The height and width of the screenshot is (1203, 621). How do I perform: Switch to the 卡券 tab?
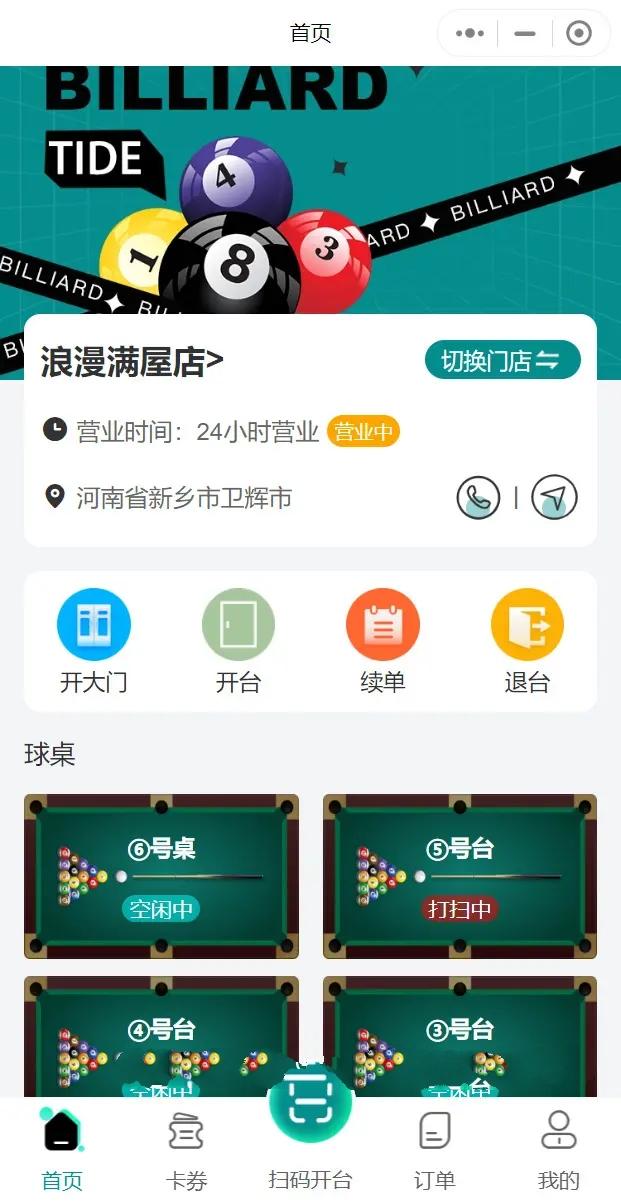click(186, 1150)
